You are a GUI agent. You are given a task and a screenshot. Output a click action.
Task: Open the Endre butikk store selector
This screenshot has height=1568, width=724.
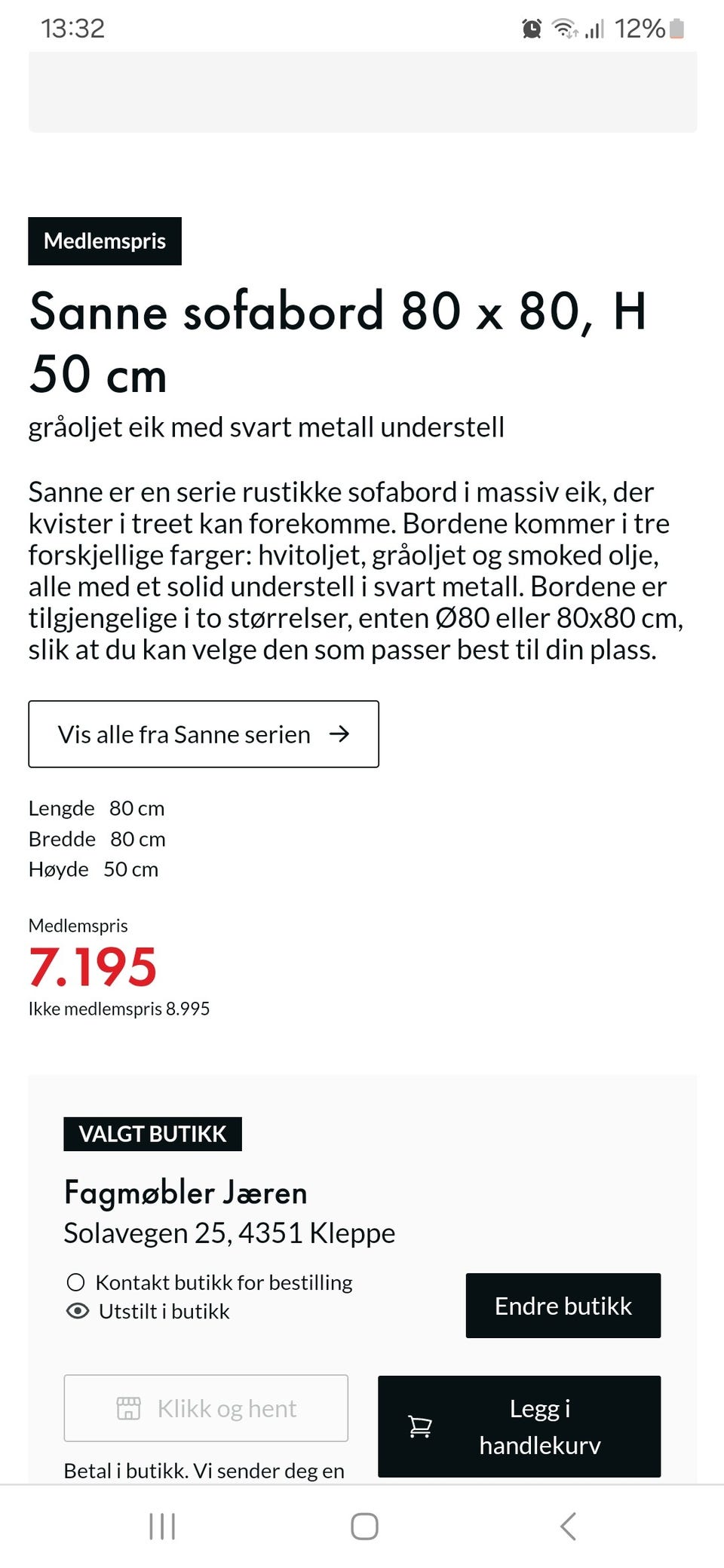pos(563,1306)
